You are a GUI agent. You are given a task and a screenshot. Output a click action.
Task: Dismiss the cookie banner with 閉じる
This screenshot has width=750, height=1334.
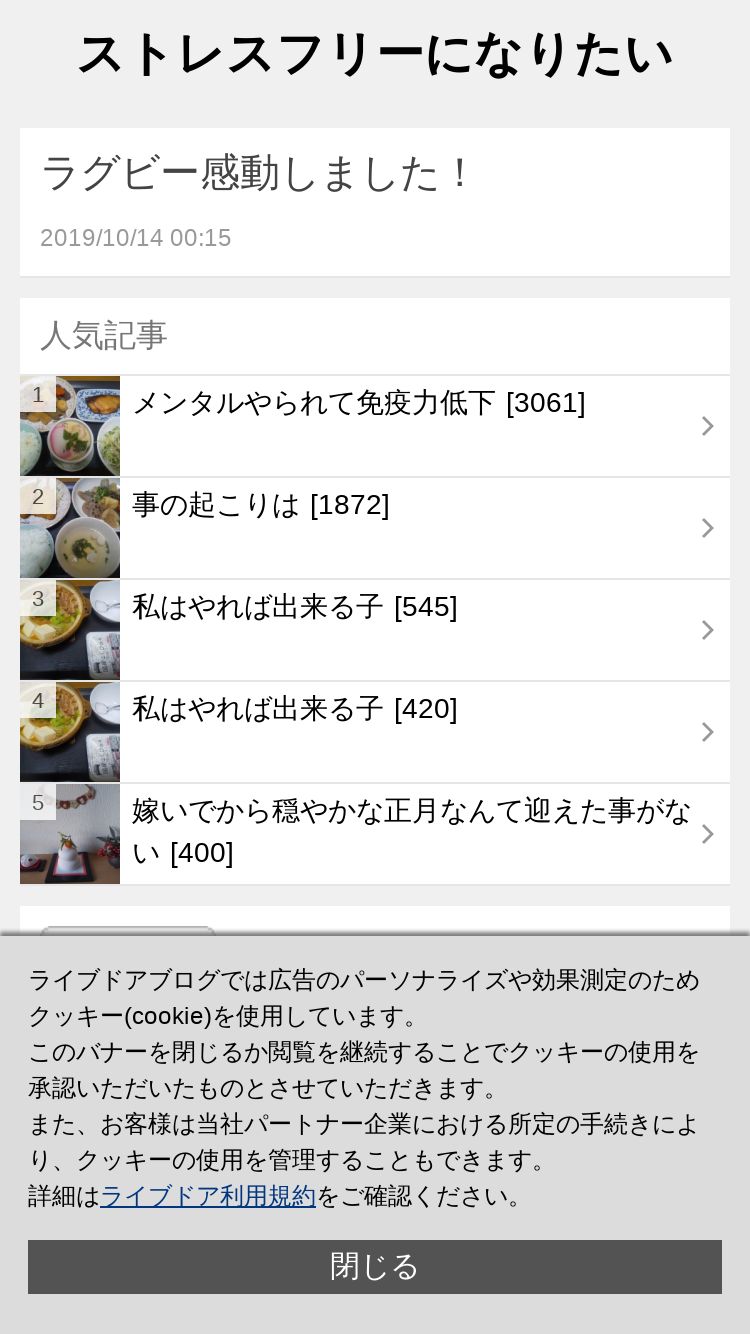[374, 1266]
